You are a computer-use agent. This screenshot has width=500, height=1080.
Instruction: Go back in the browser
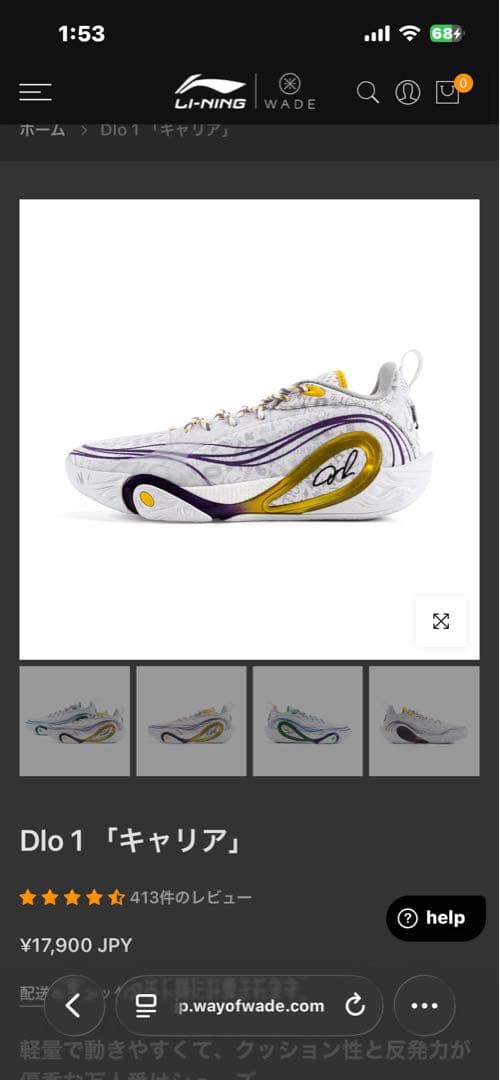click(x=74, y=1006)
